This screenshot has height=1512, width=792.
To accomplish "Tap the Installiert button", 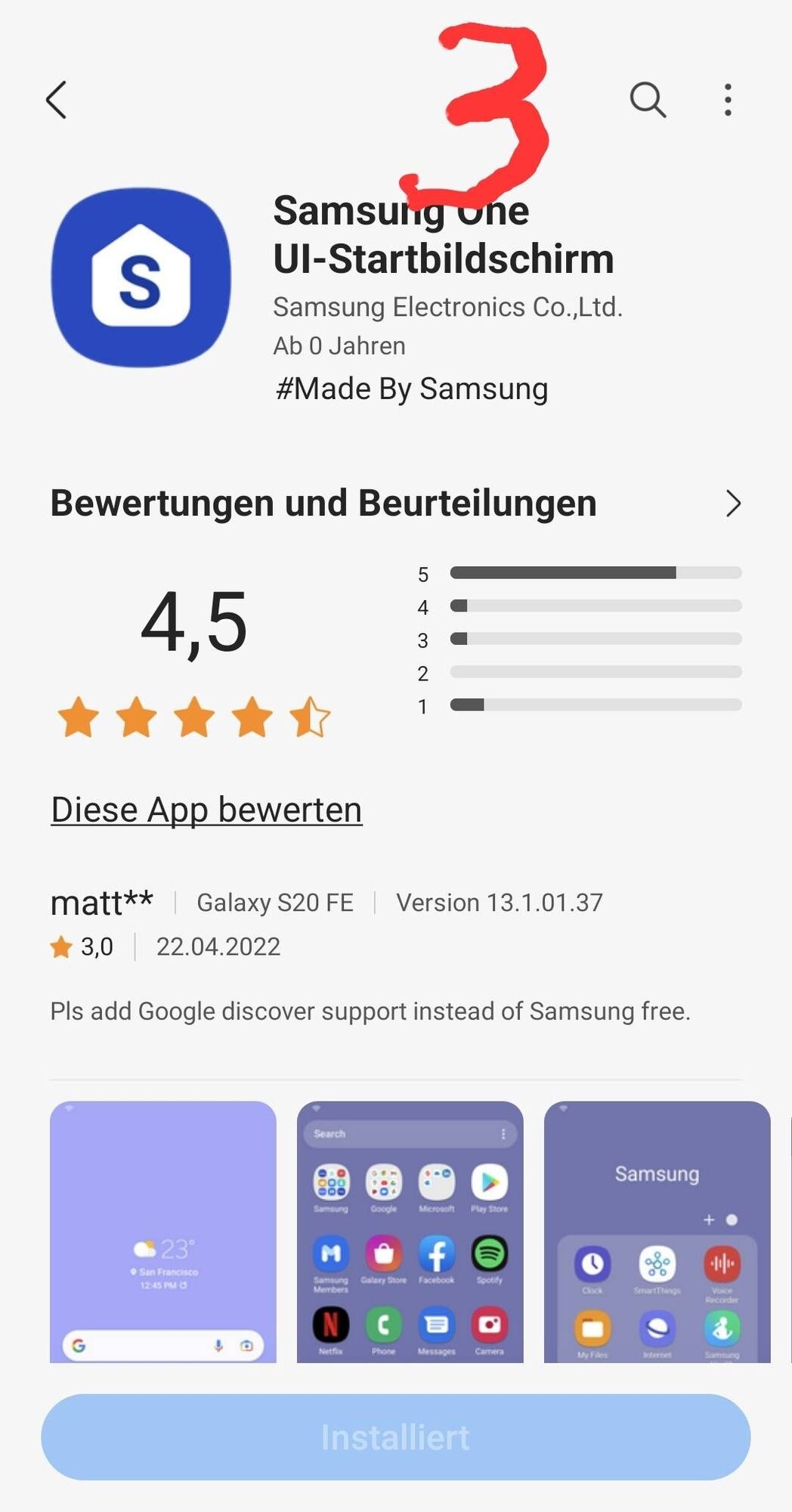I will 395,1436.
